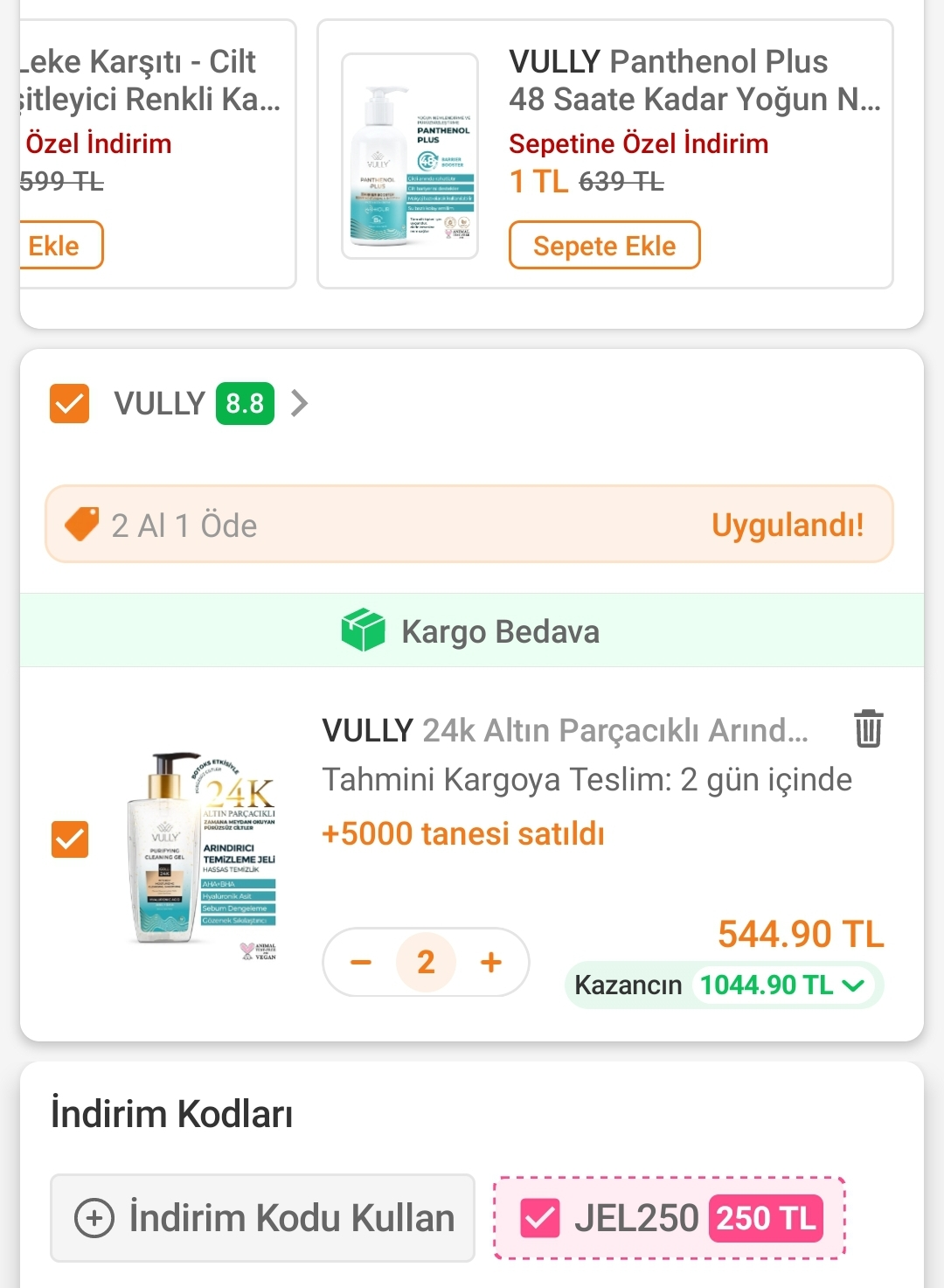Open the 2 Al 1 Öde campaign banner
This screenshot has height=1288, width=944.
coord(469,525)
